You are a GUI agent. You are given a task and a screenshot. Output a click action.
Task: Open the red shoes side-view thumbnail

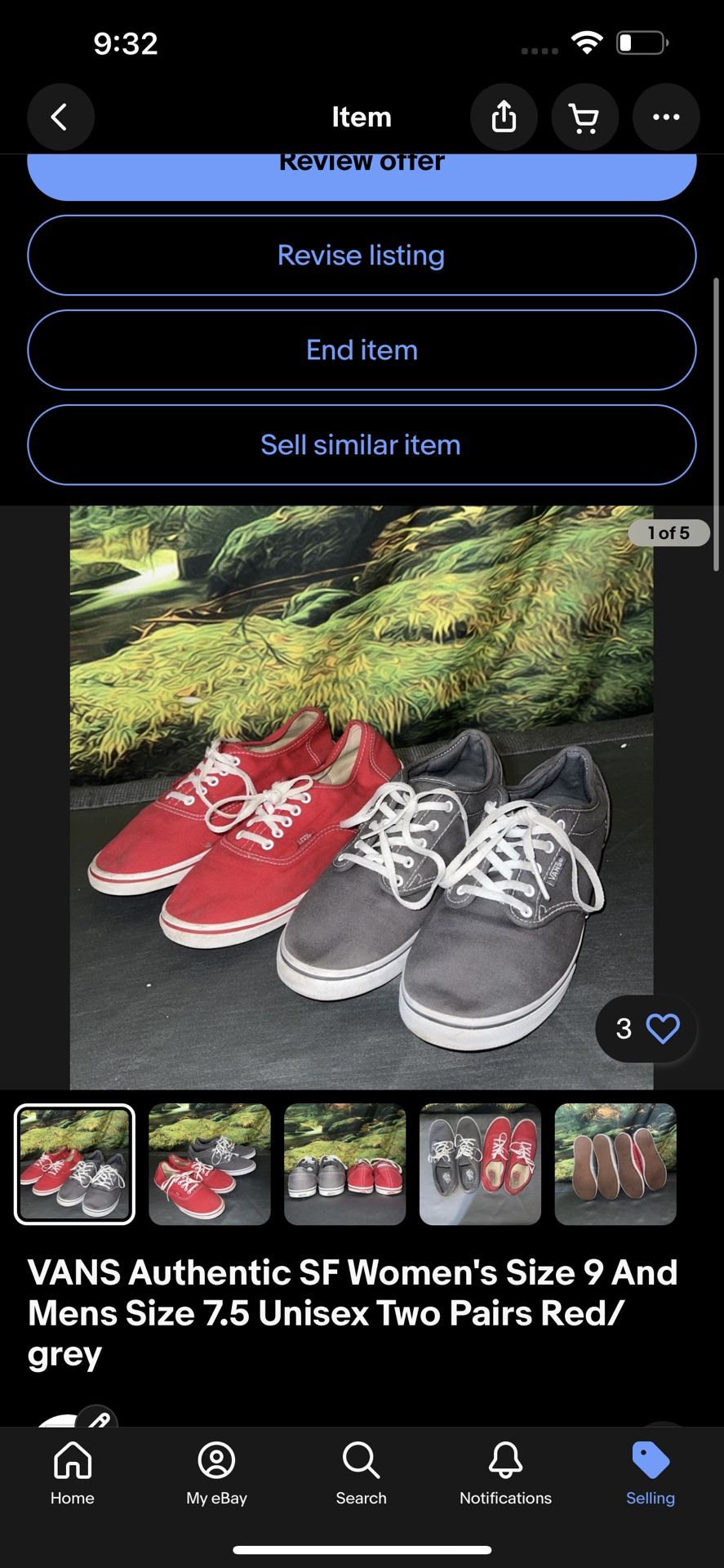[x=210, y=1164]
